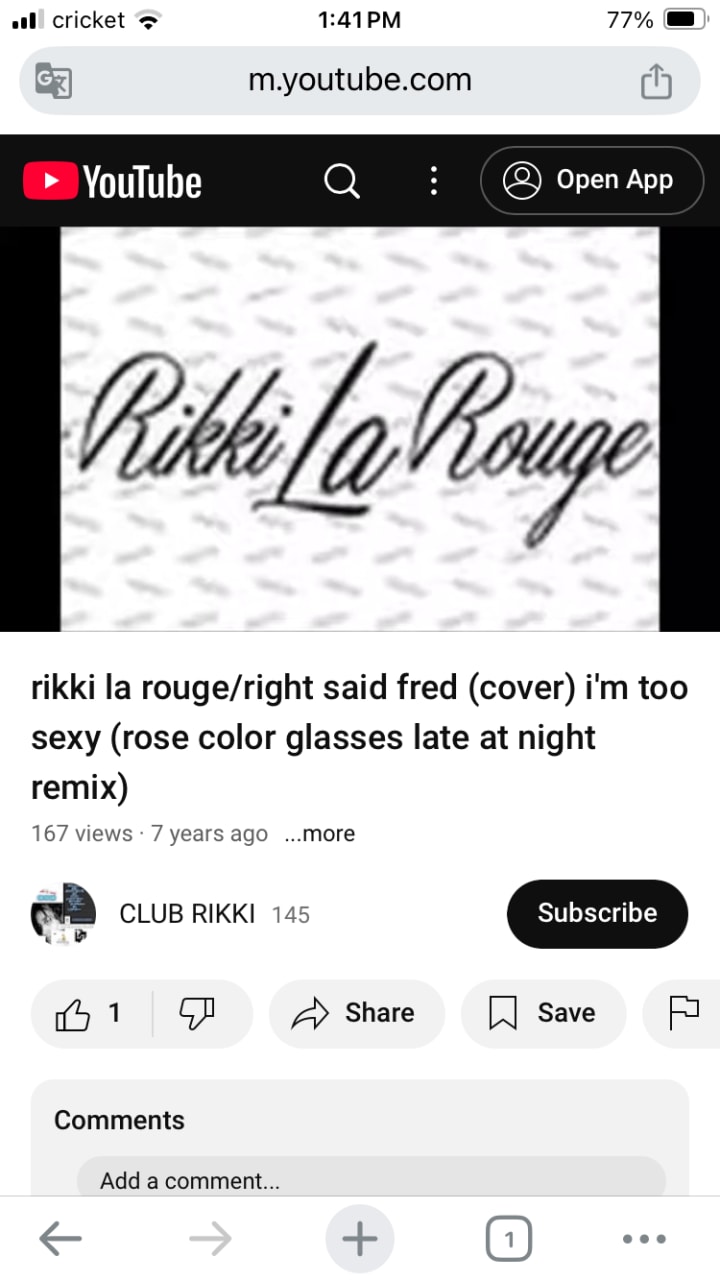Image resolution: width=720 pixels, height=1281 pixels.
Task: Expand the description with ...more
Action: pyautogui.click(x=319, y=834)
